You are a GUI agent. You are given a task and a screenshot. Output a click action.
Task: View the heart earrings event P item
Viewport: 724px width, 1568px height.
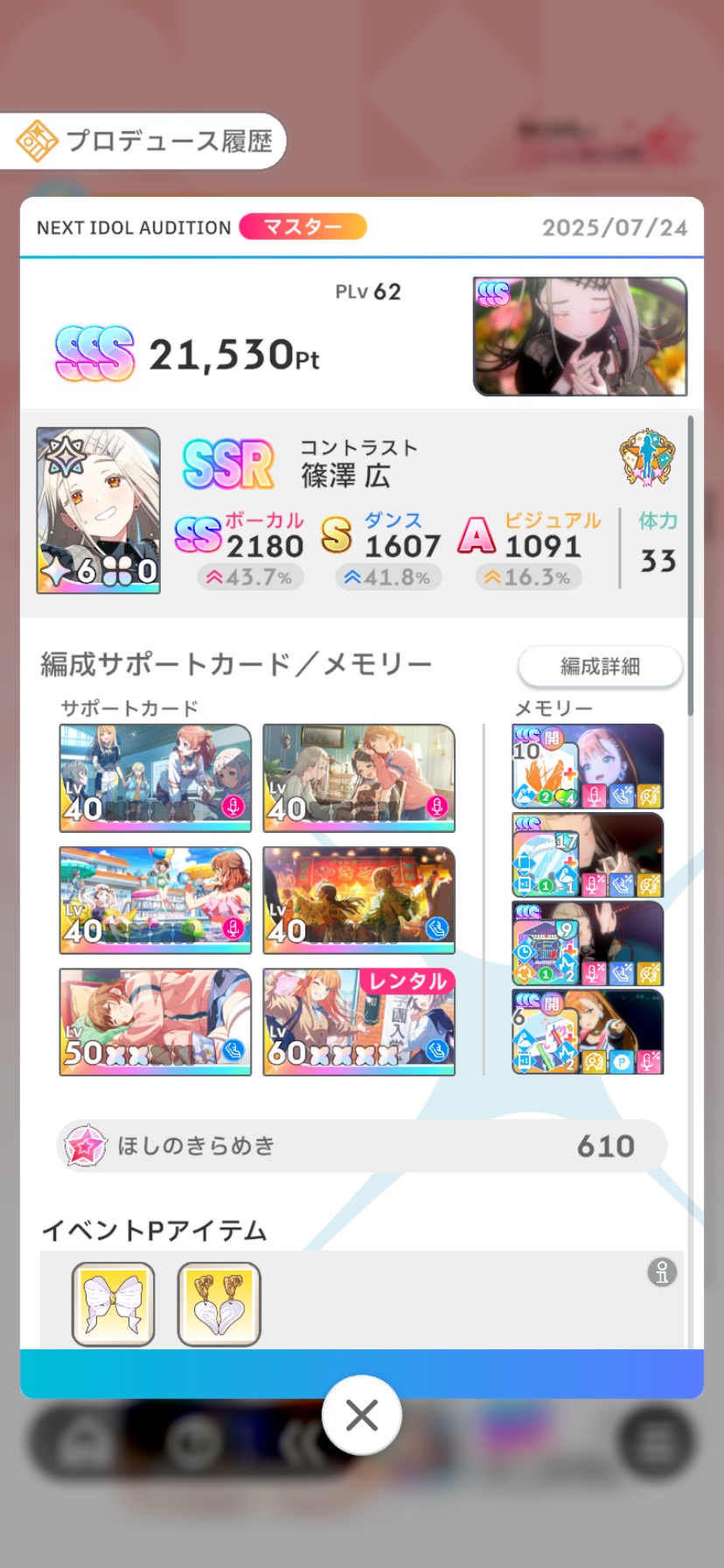tap(219, 1304)
